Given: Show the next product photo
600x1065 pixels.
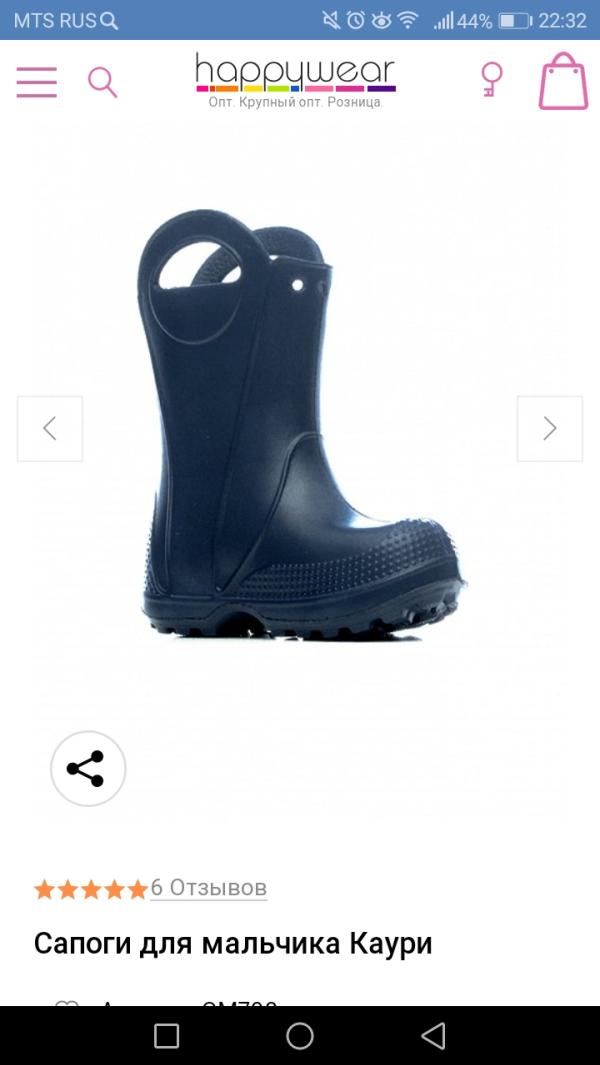Looking at the screenshot, I should pos(550,429).
